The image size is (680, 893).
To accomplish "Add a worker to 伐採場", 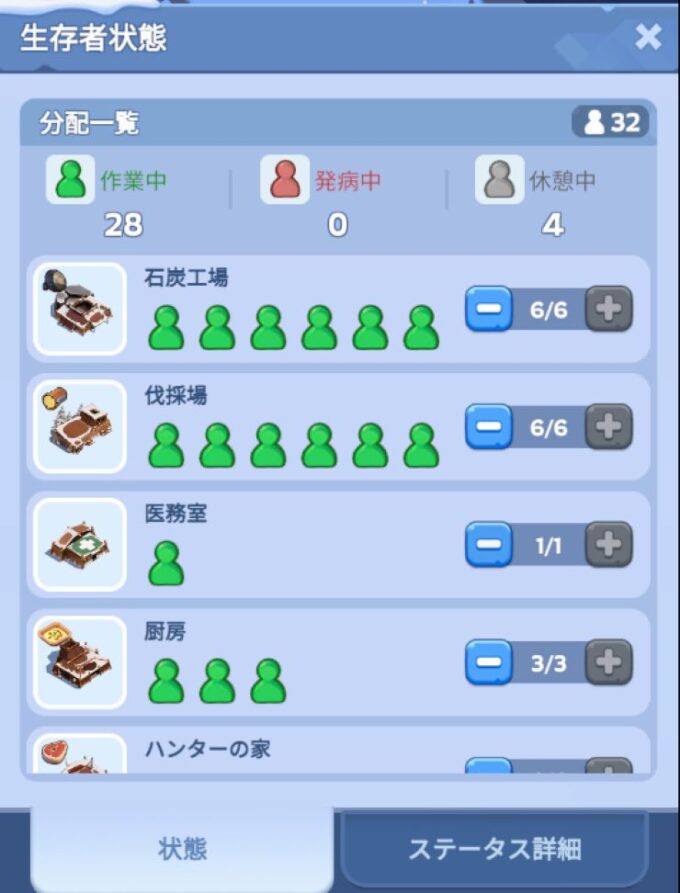I will tap(608, 428).
